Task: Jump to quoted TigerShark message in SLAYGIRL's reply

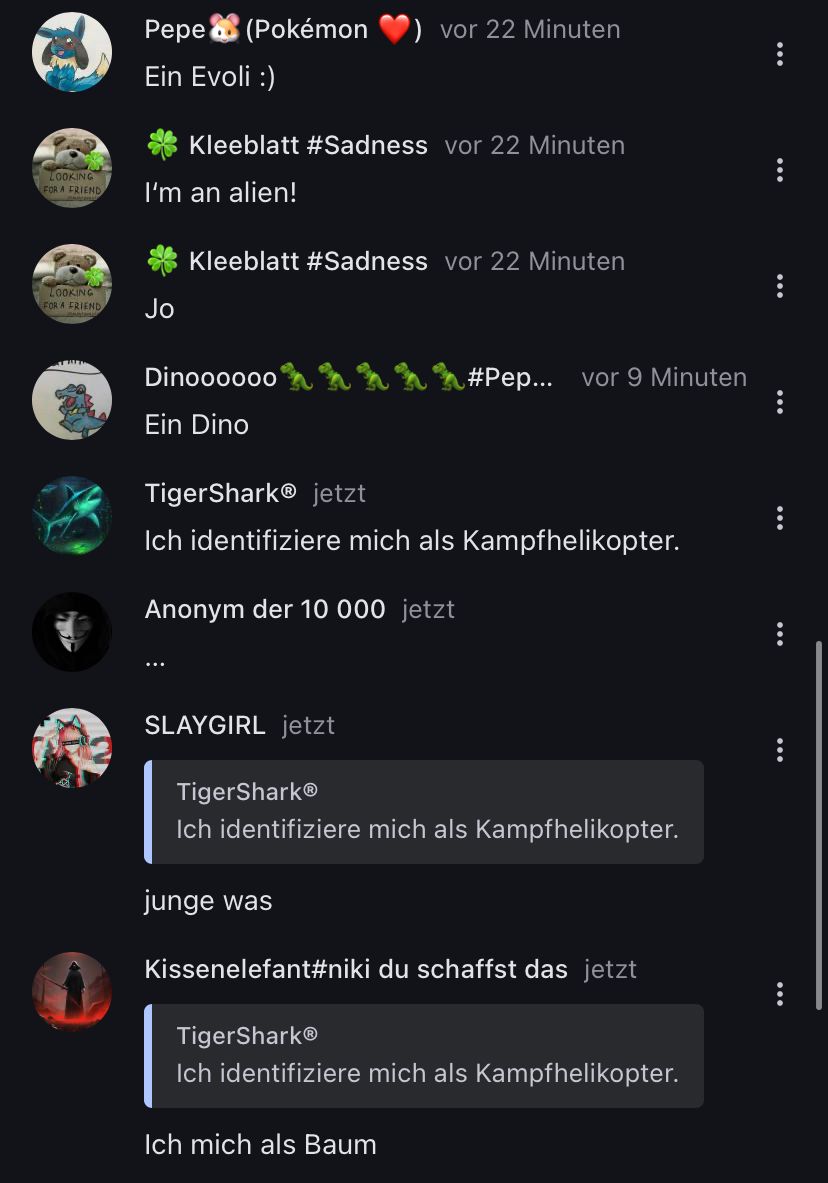Action: click(425, 811)
